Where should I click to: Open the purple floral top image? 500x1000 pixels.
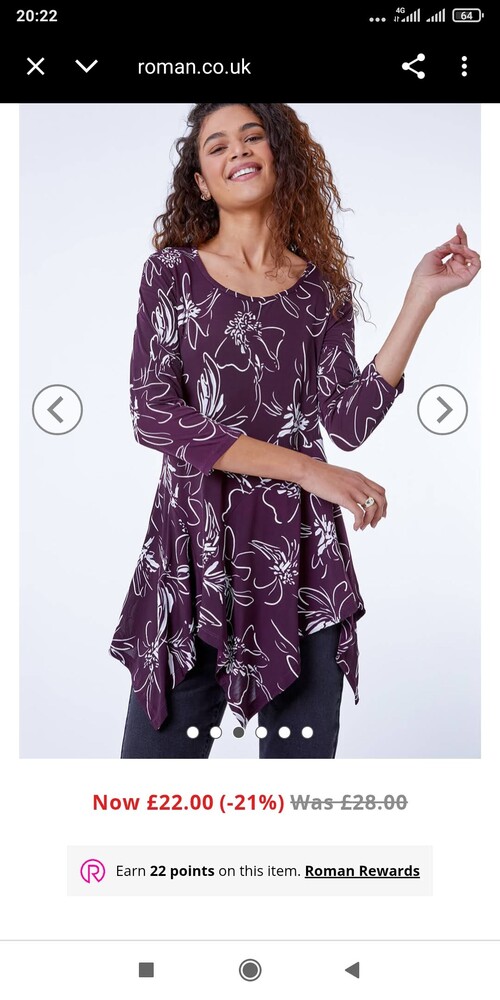point(250,431)
